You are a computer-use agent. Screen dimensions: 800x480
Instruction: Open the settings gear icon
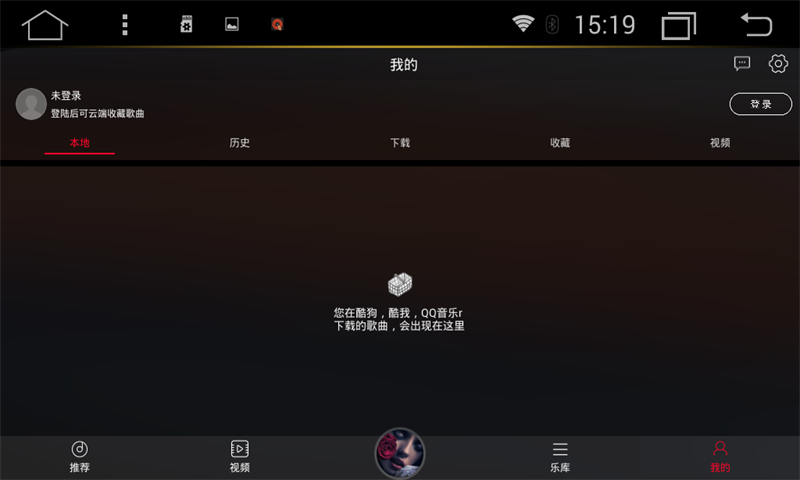coord(778,64)
